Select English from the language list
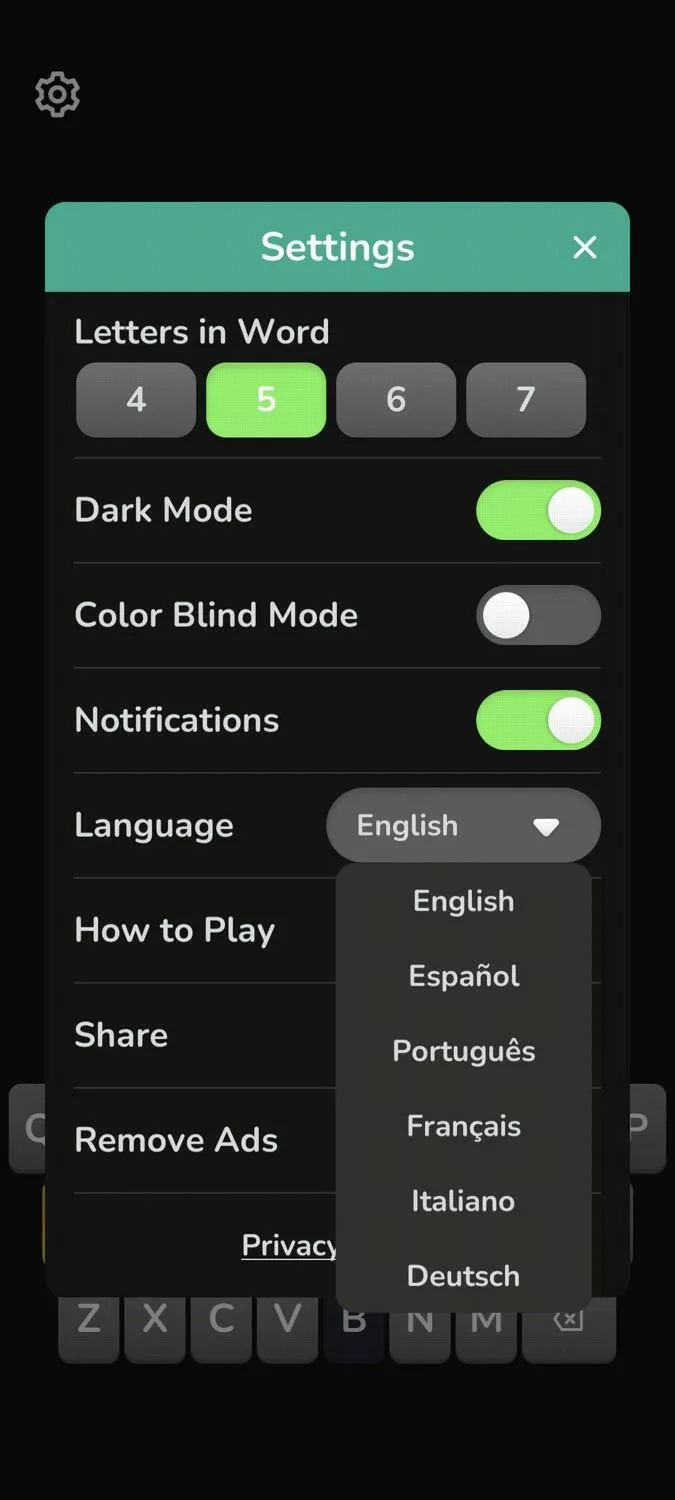The image size is (675, 1500). coord(463,901)
